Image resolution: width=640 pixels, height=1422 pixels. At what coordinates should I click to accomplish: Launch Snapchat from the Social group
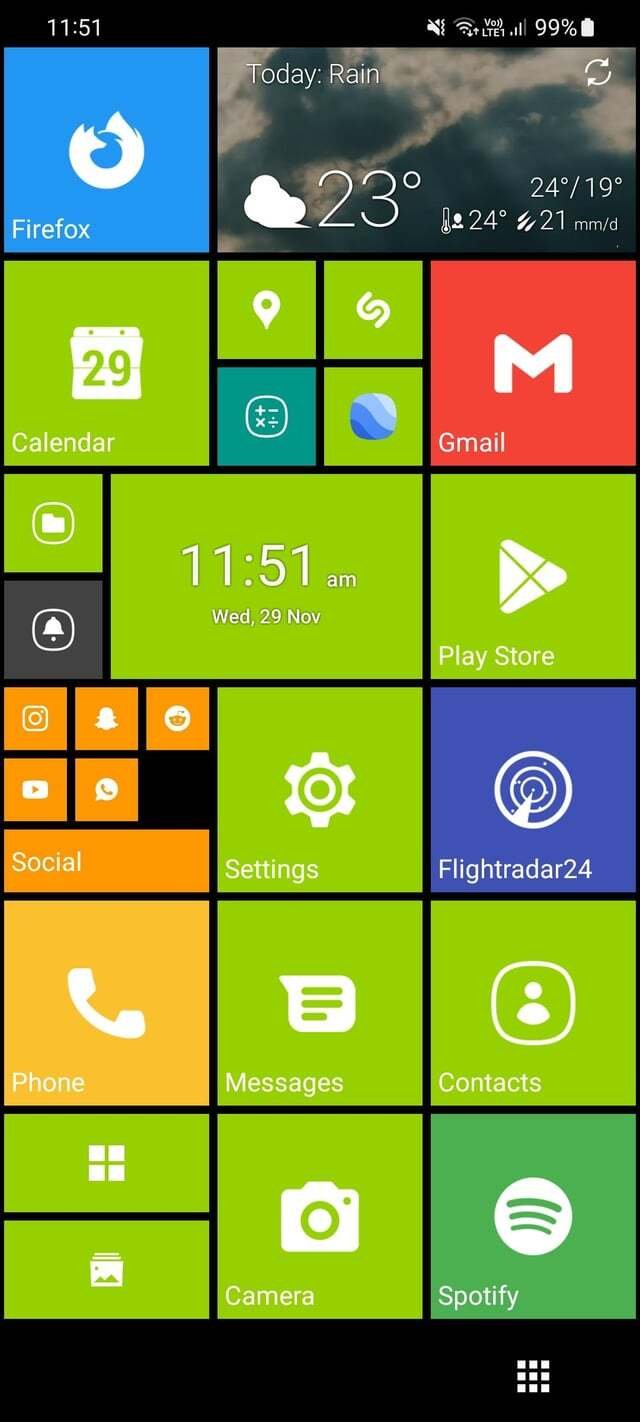[106, 718]
